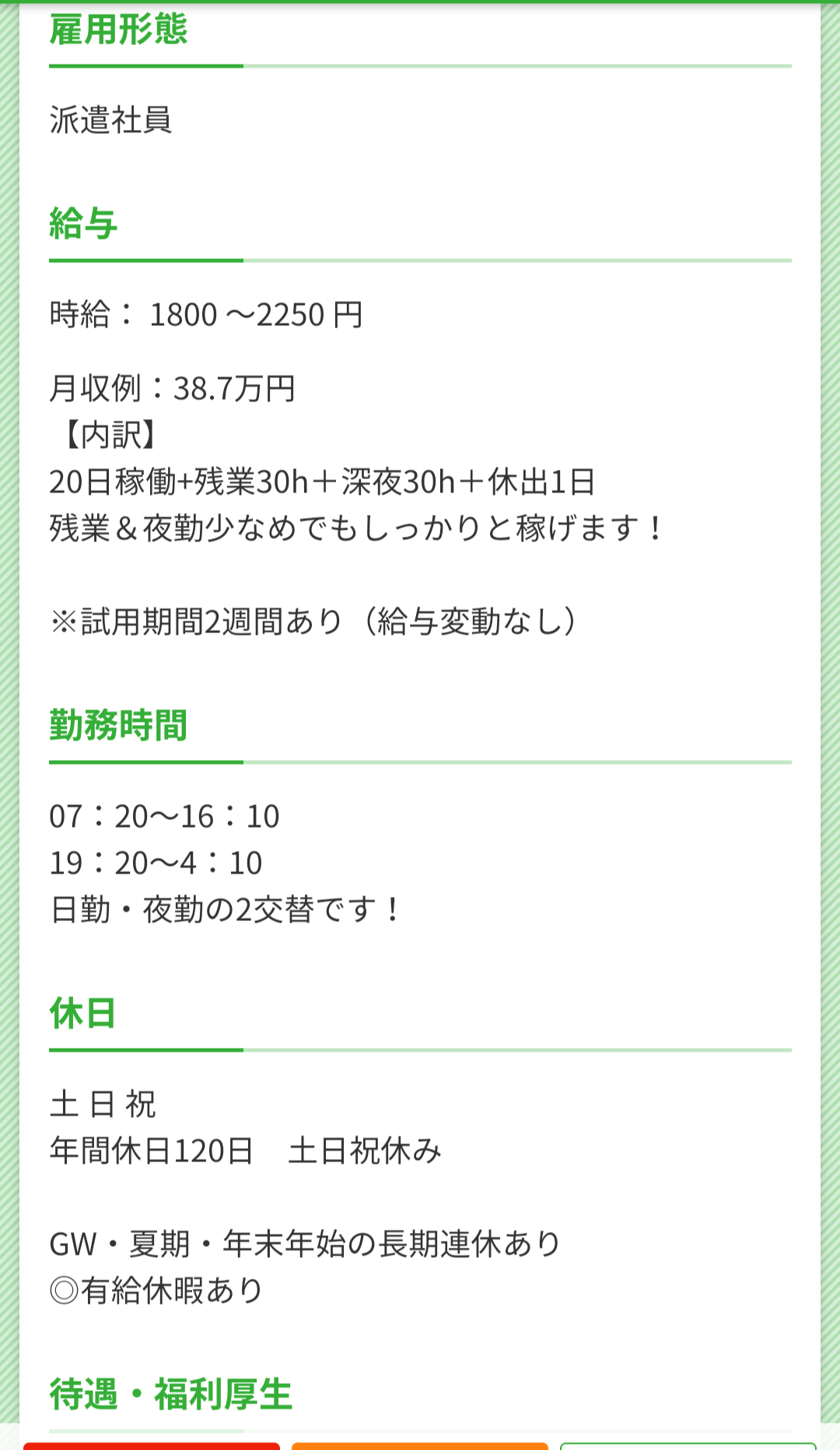Viewport: 840px width, 1450px height.
Task: Tap the white green-outlined bottom button
Action: coord(688,1445)
